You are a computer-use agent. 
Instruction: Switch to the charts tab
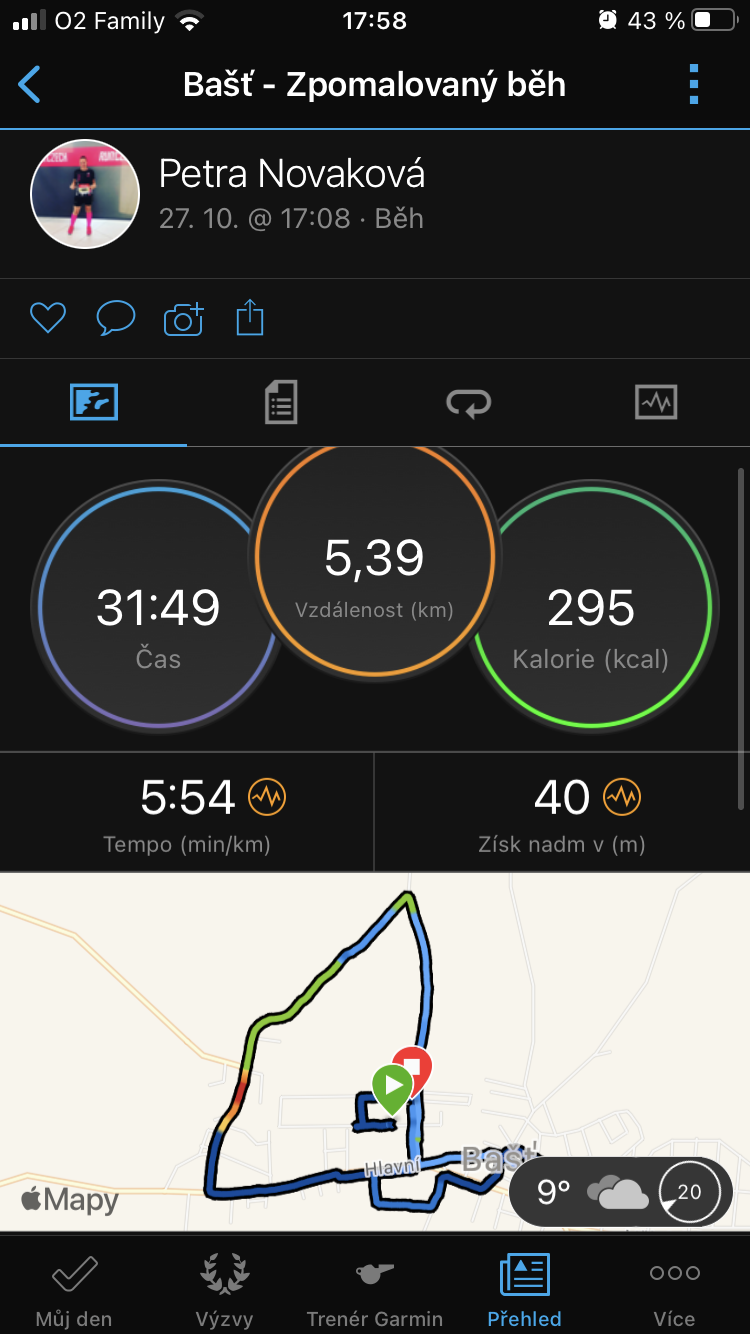click(656, 403)
